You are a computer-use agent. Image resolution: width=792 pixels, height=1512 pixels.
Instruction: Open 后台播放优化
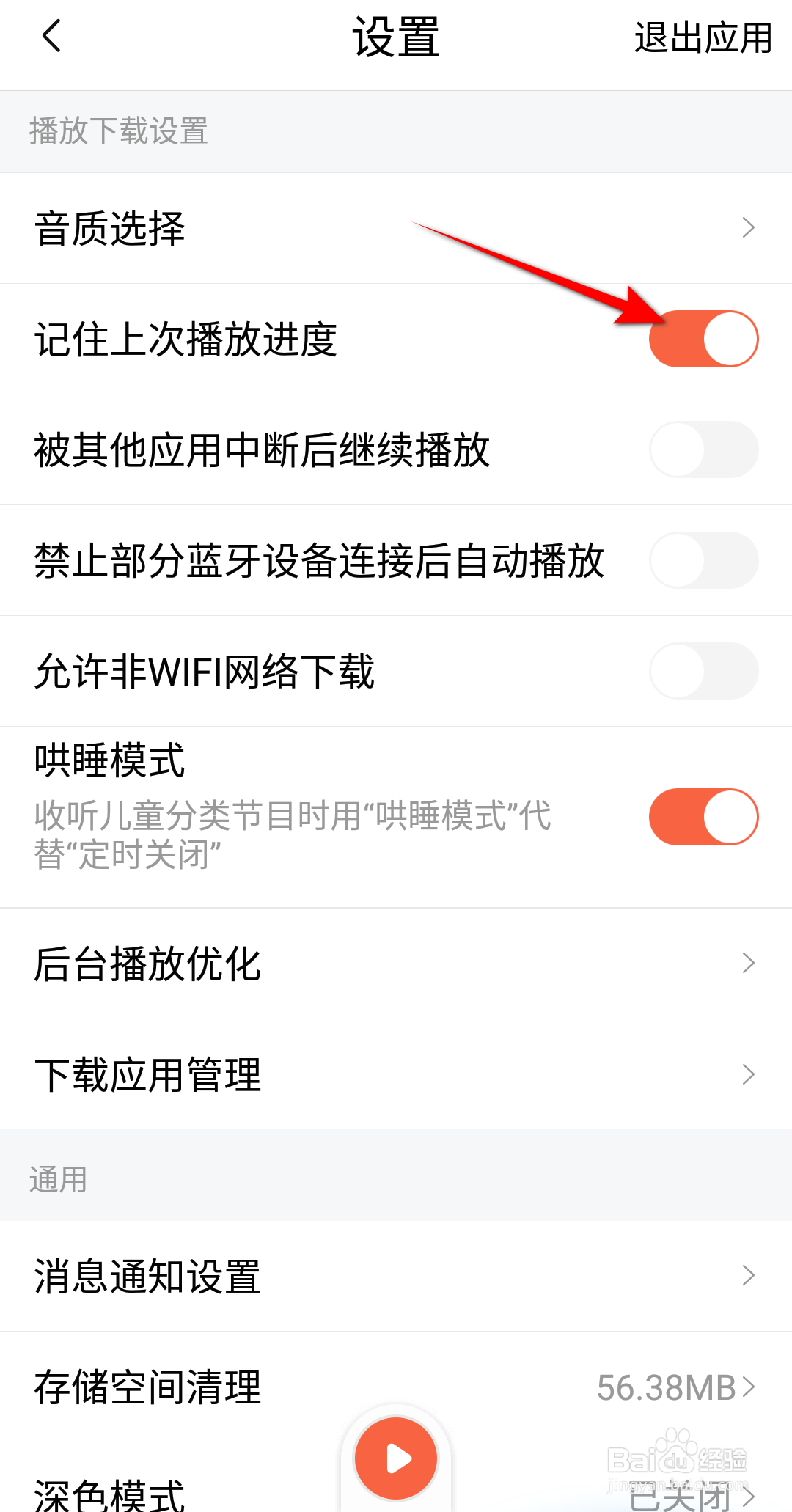pyautogui.click(x=396, y=964)
